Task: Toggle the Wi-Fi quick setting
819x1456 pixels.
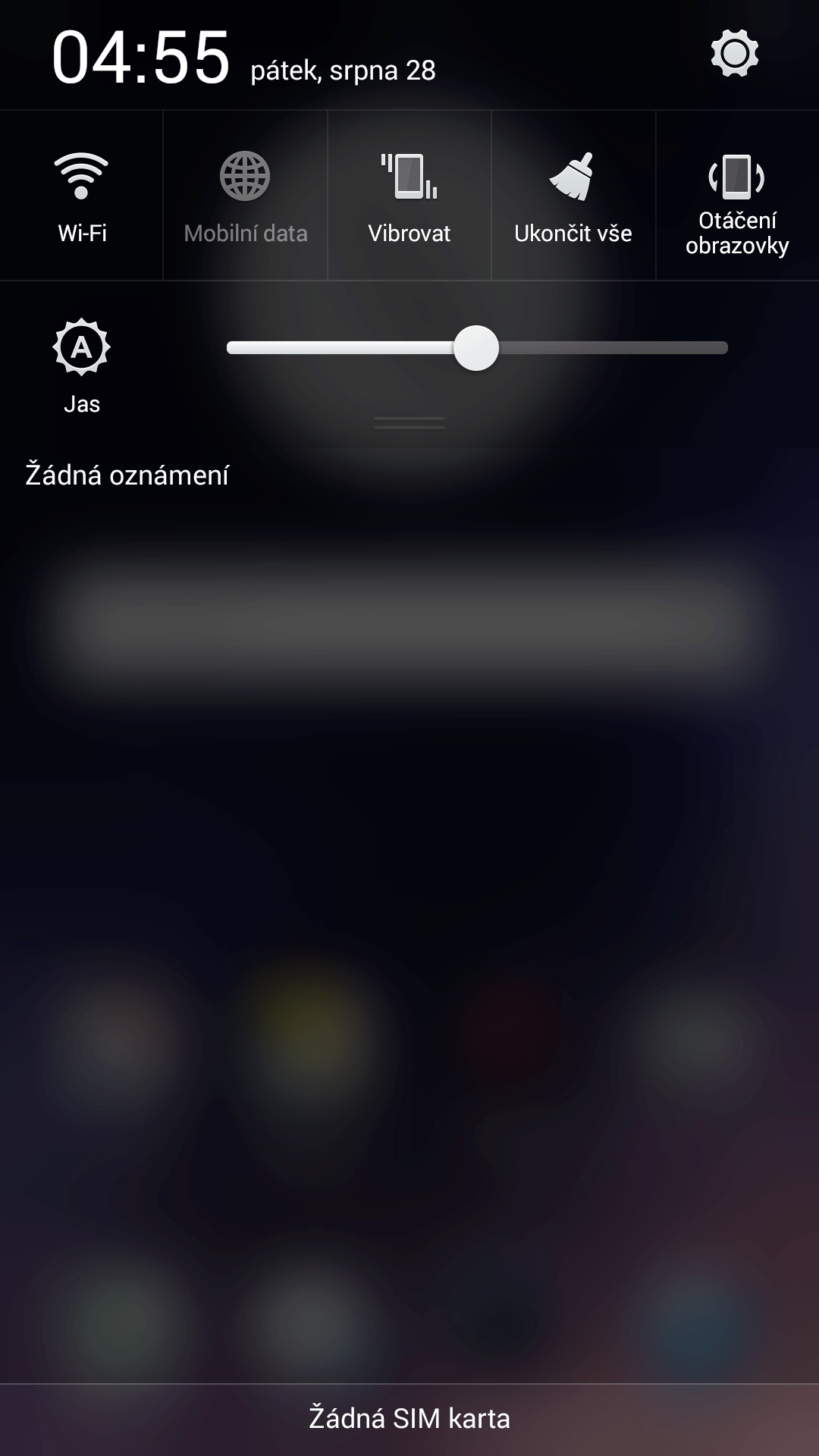Action: point(81,196)
